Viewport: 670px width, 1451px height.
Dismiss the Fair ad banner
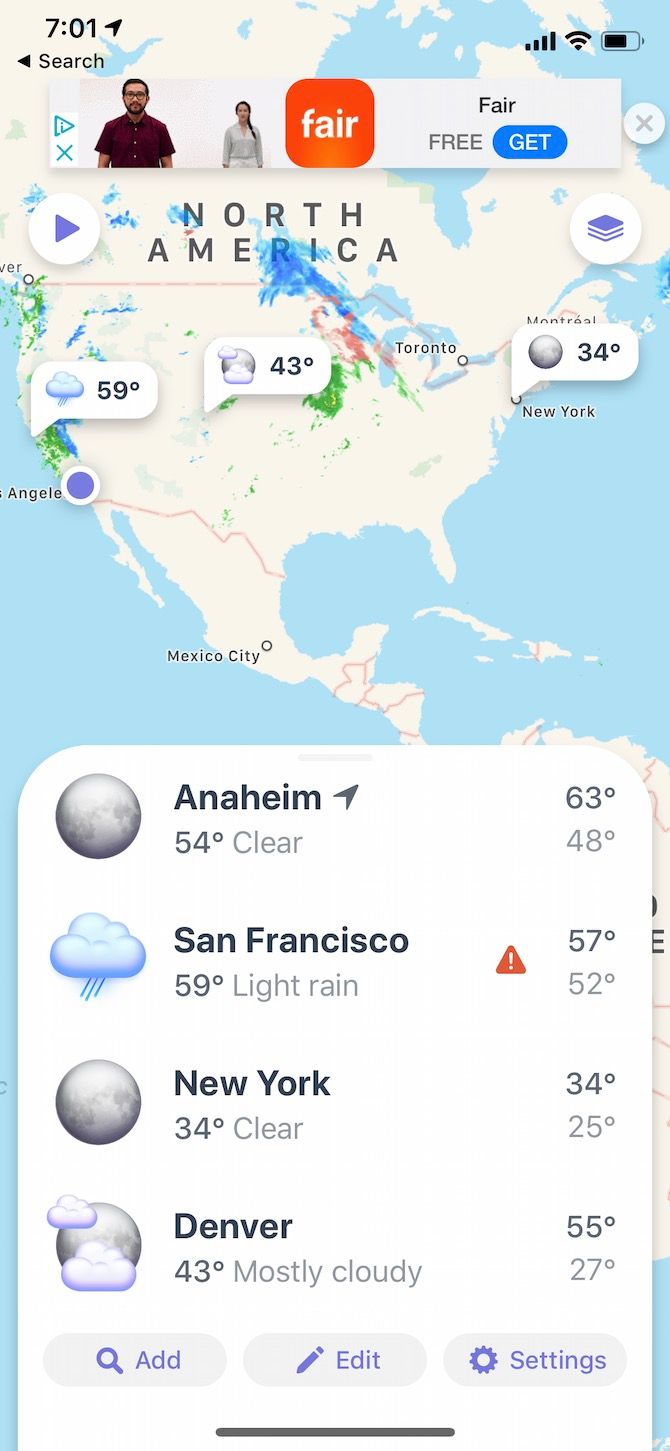[643, 125]
